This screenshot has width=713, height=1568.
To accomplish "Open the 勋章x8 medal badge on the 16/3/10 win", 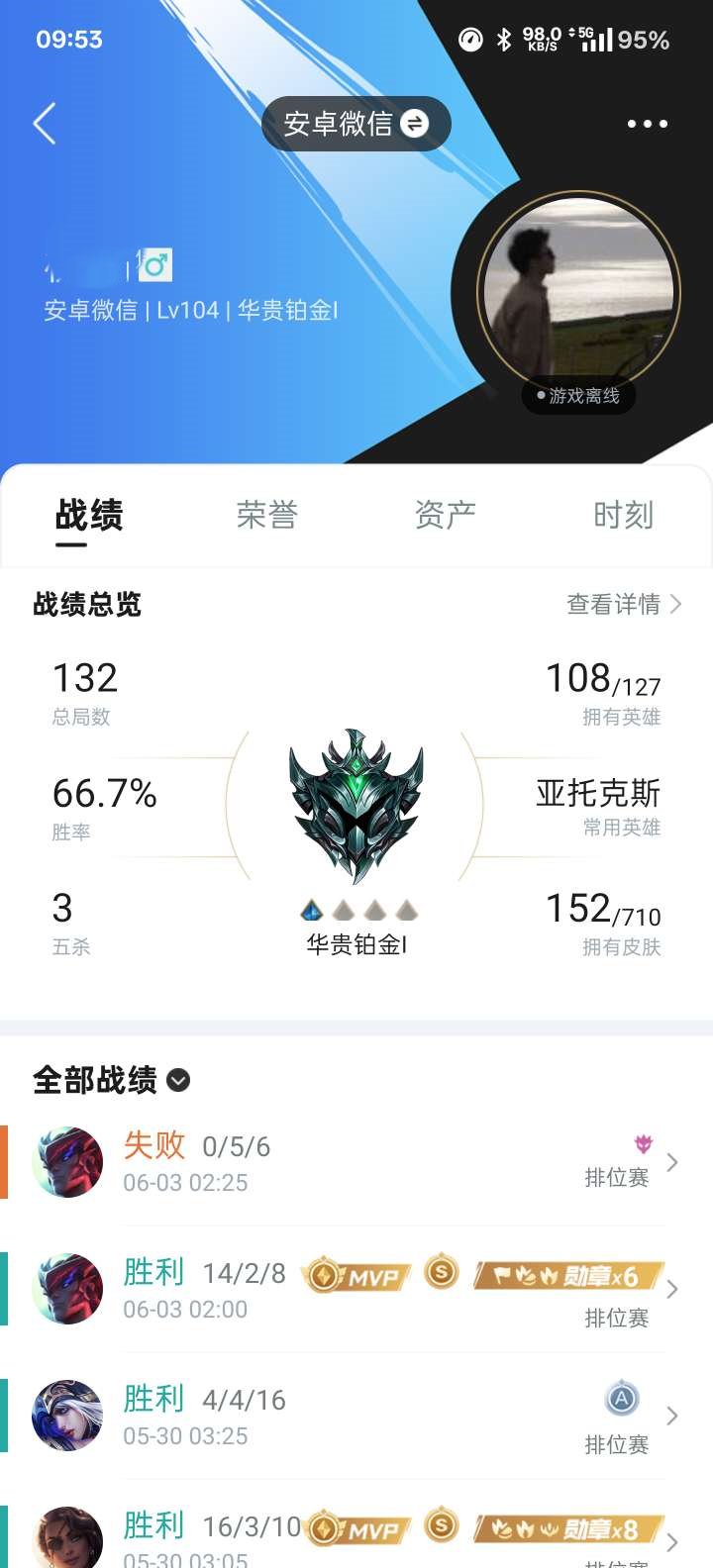I will (567, 1528).
